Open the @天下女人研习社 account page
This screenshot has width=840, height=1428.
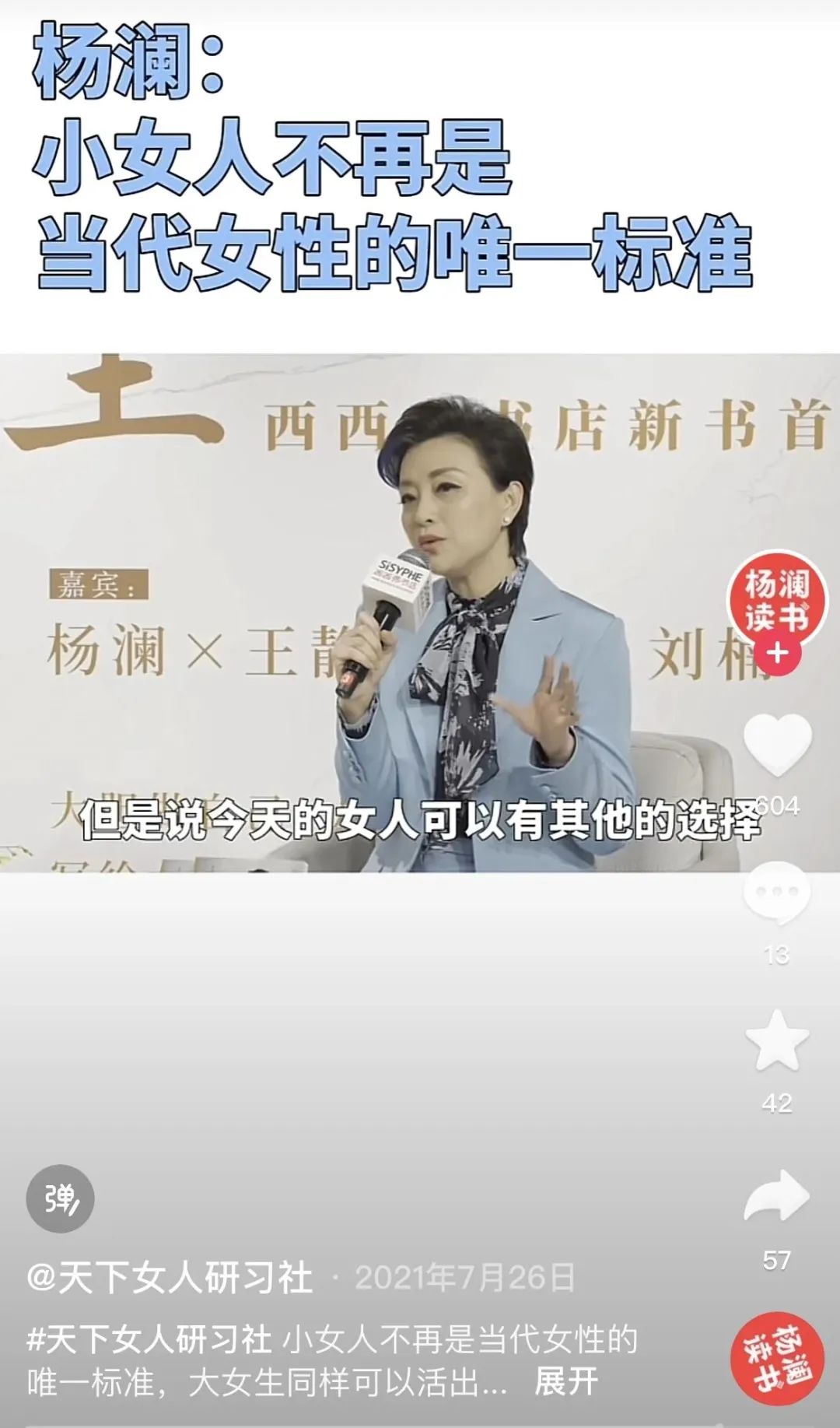[x=170, y=1279]
